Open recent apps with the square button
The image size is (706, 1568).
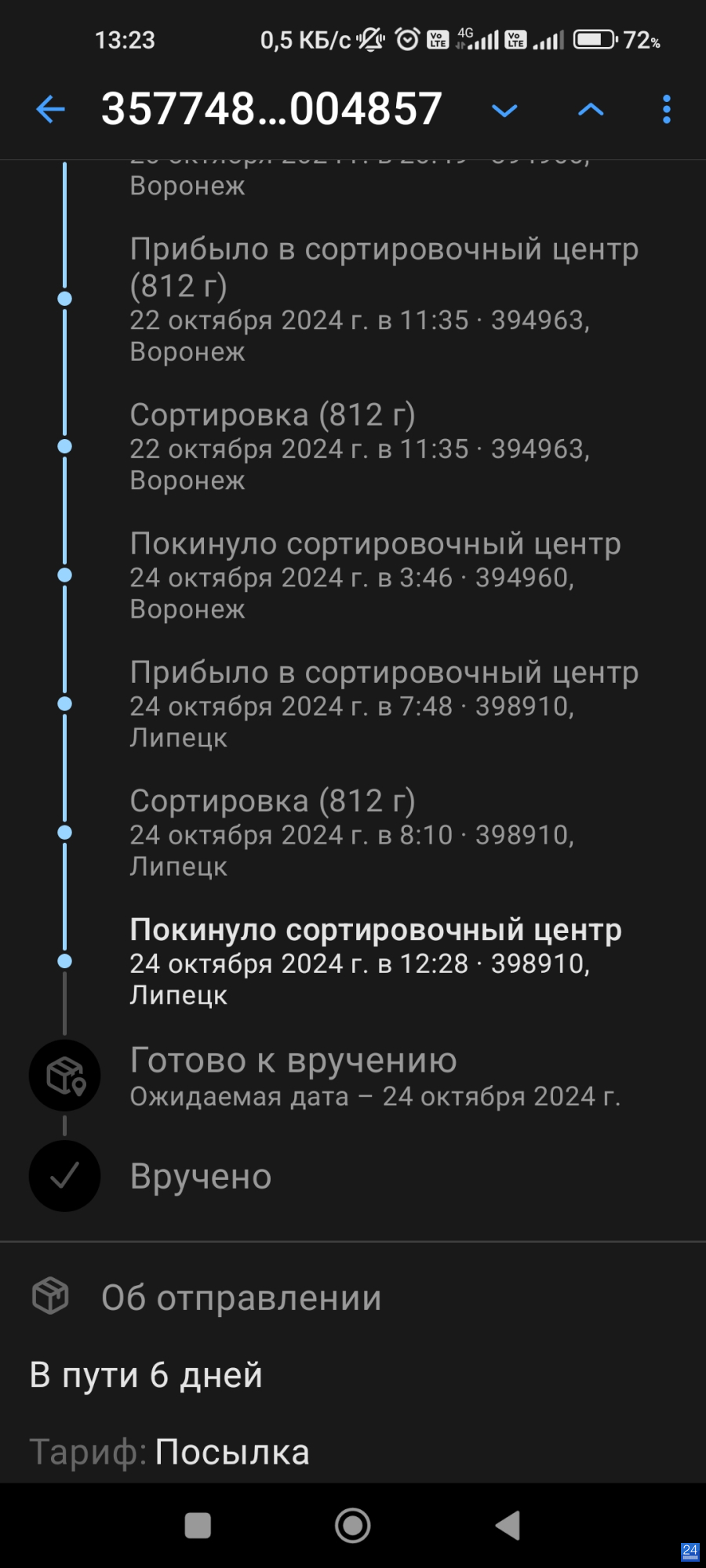click(198, 1526)
